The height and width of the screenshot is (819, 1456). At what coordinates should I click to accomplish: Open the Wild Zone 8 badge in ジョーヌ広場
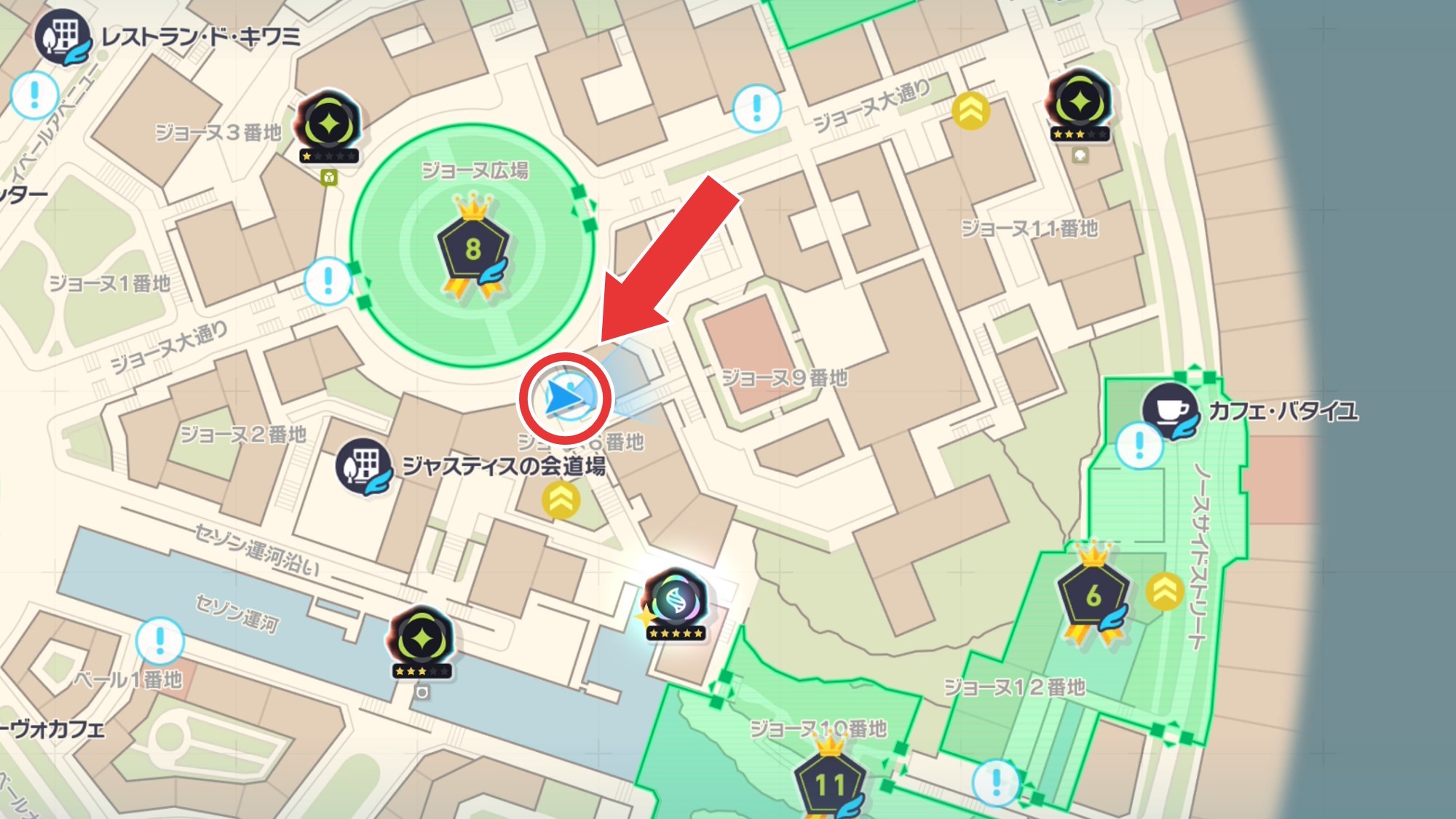coord(473,249)
